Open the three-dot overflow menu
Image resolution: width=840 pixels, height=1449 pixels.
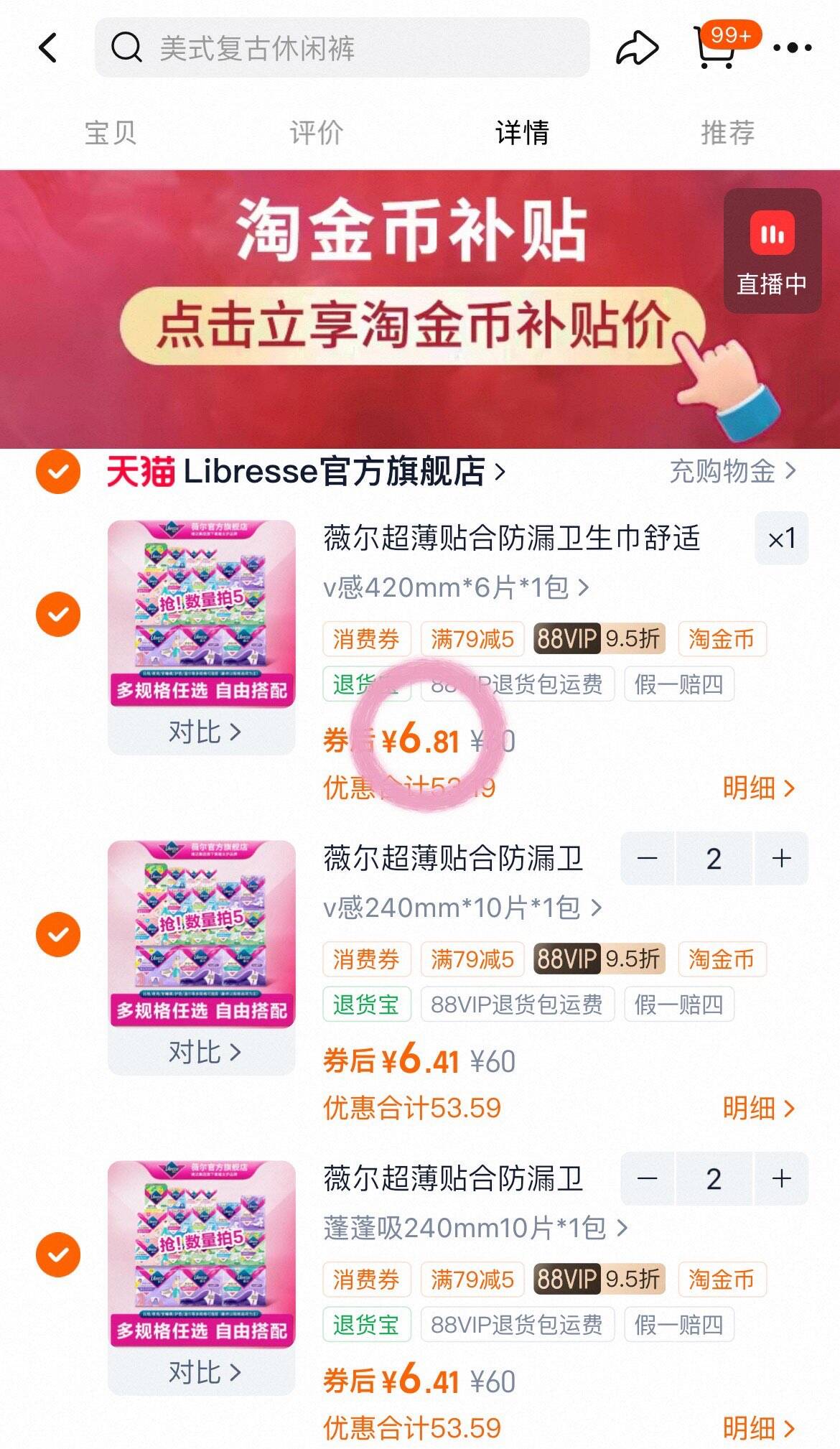pyautogui.click(x=793, y=48)
